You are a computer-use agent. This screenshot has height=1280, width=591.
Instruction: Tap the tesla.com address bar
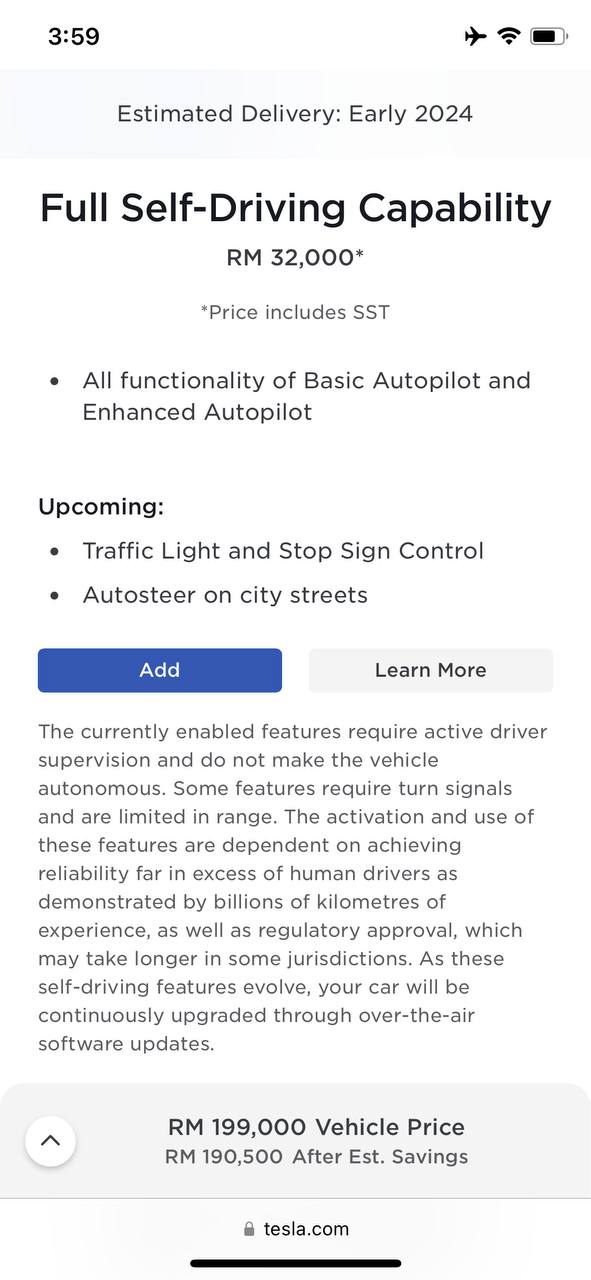click(296, 1229)
